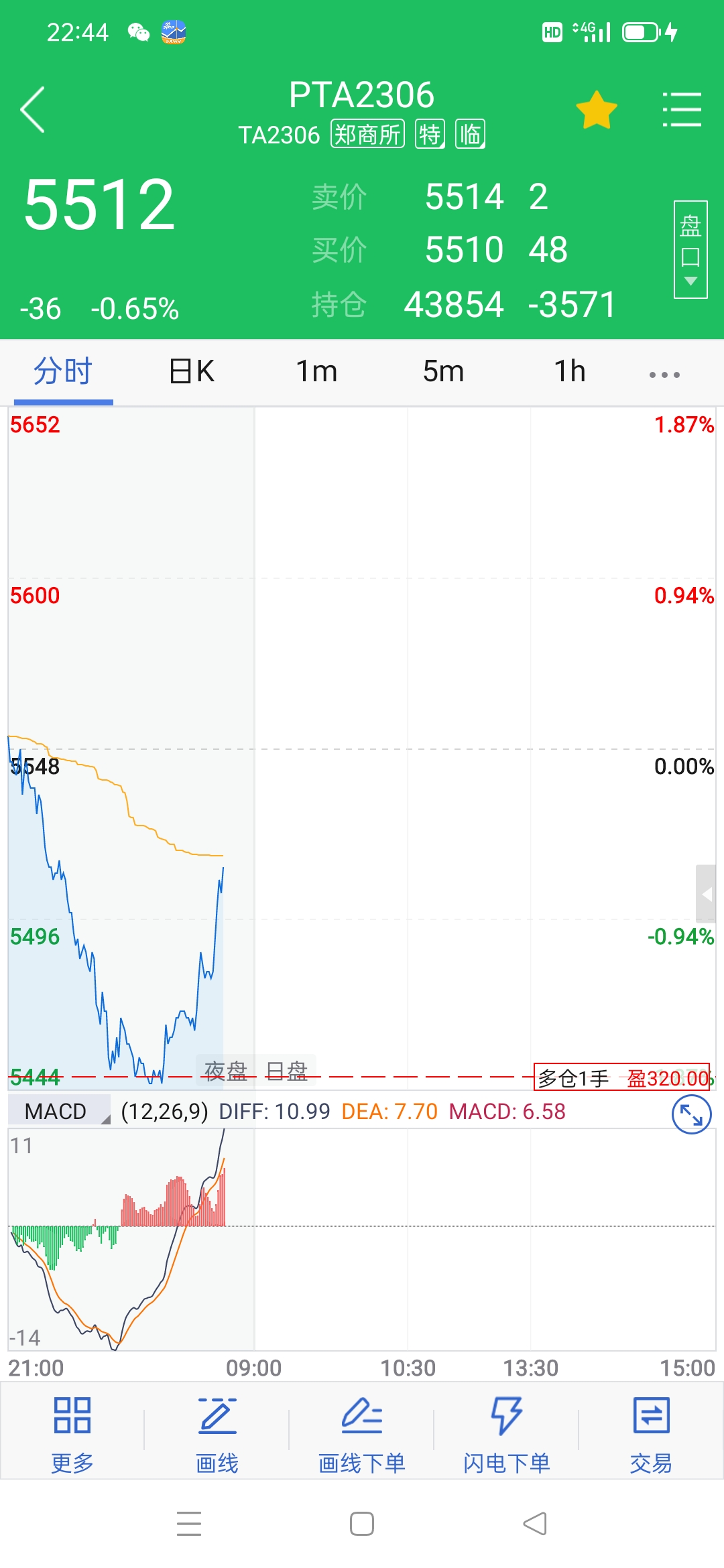Open more chart period options
724x1568 pixels.
664,375
